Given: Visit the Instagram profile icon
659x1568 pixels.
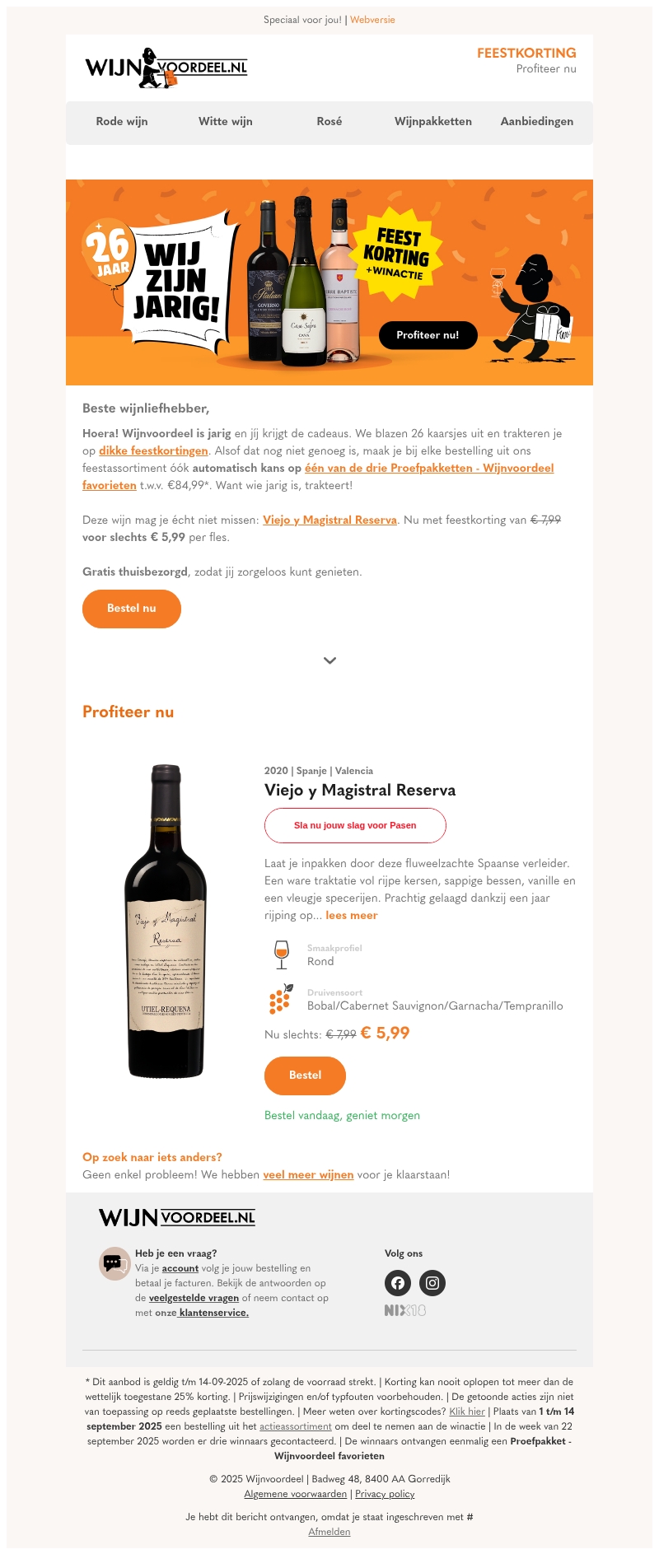Looking at the screenshot, I should 432,1283.
